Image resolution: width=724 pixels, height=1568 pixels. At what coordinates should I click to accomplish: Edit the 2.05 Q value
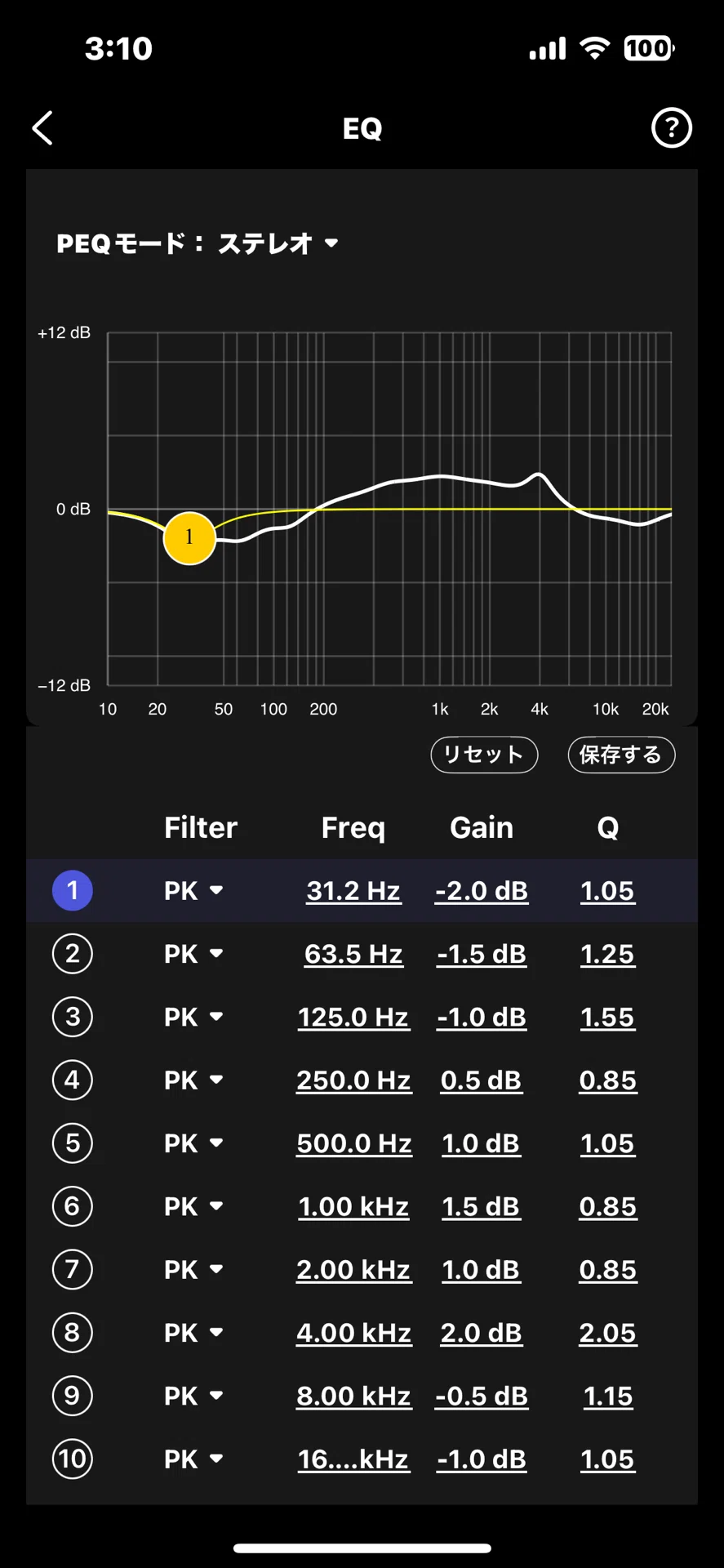click(607, 1333)
